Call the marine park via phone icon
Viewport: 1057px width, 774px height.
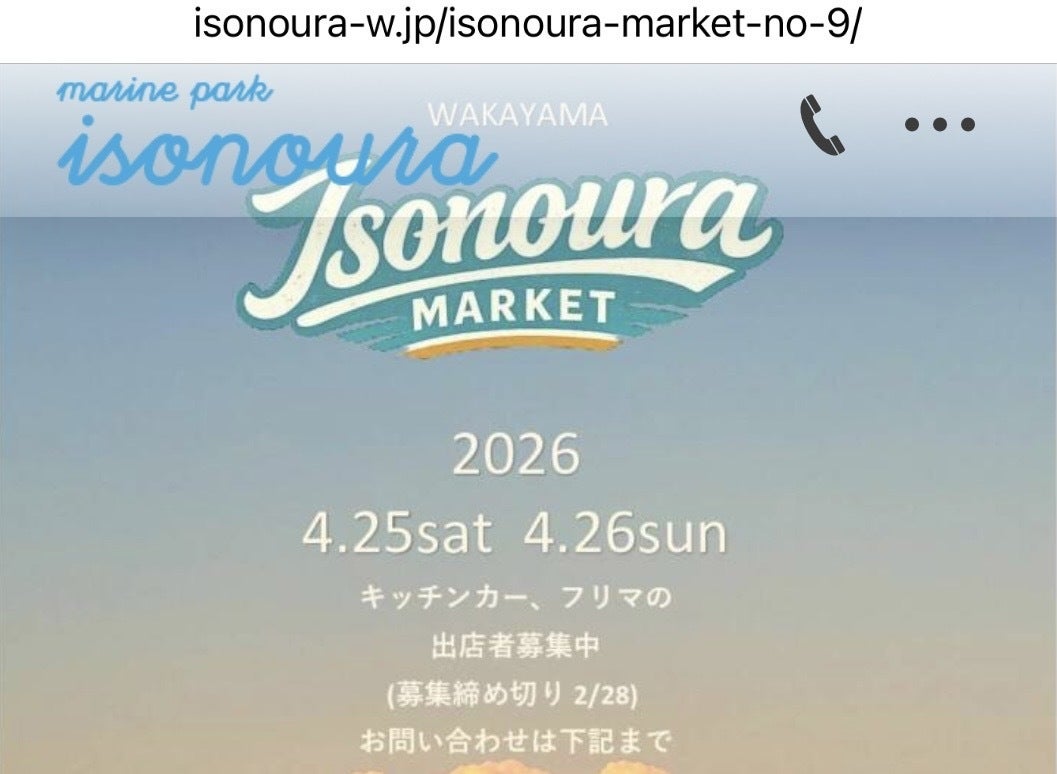click(822, 126)
